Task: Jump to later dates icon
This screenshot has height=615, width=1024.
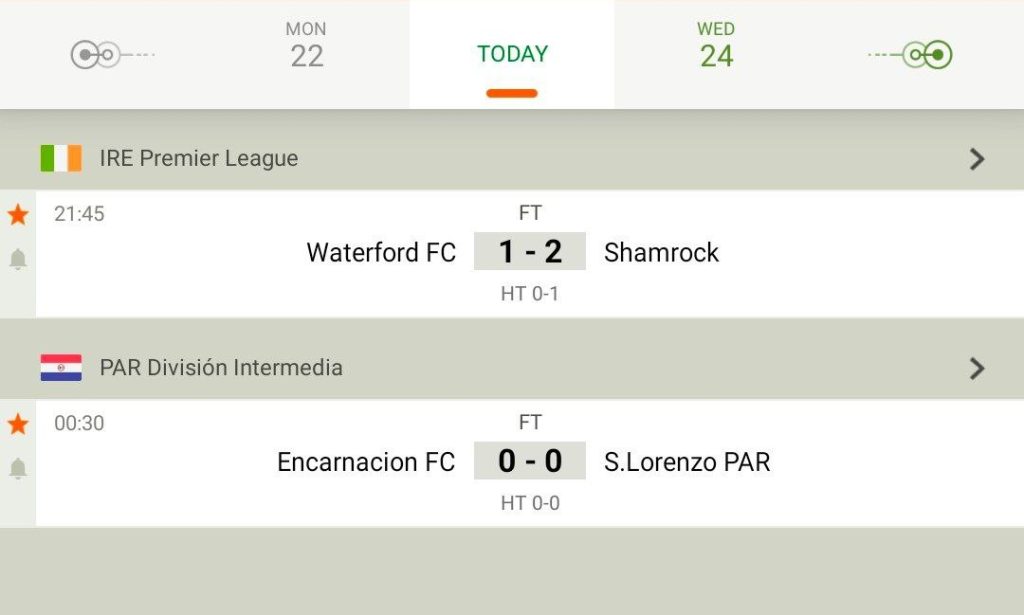Action: click(x=926, y=54)
